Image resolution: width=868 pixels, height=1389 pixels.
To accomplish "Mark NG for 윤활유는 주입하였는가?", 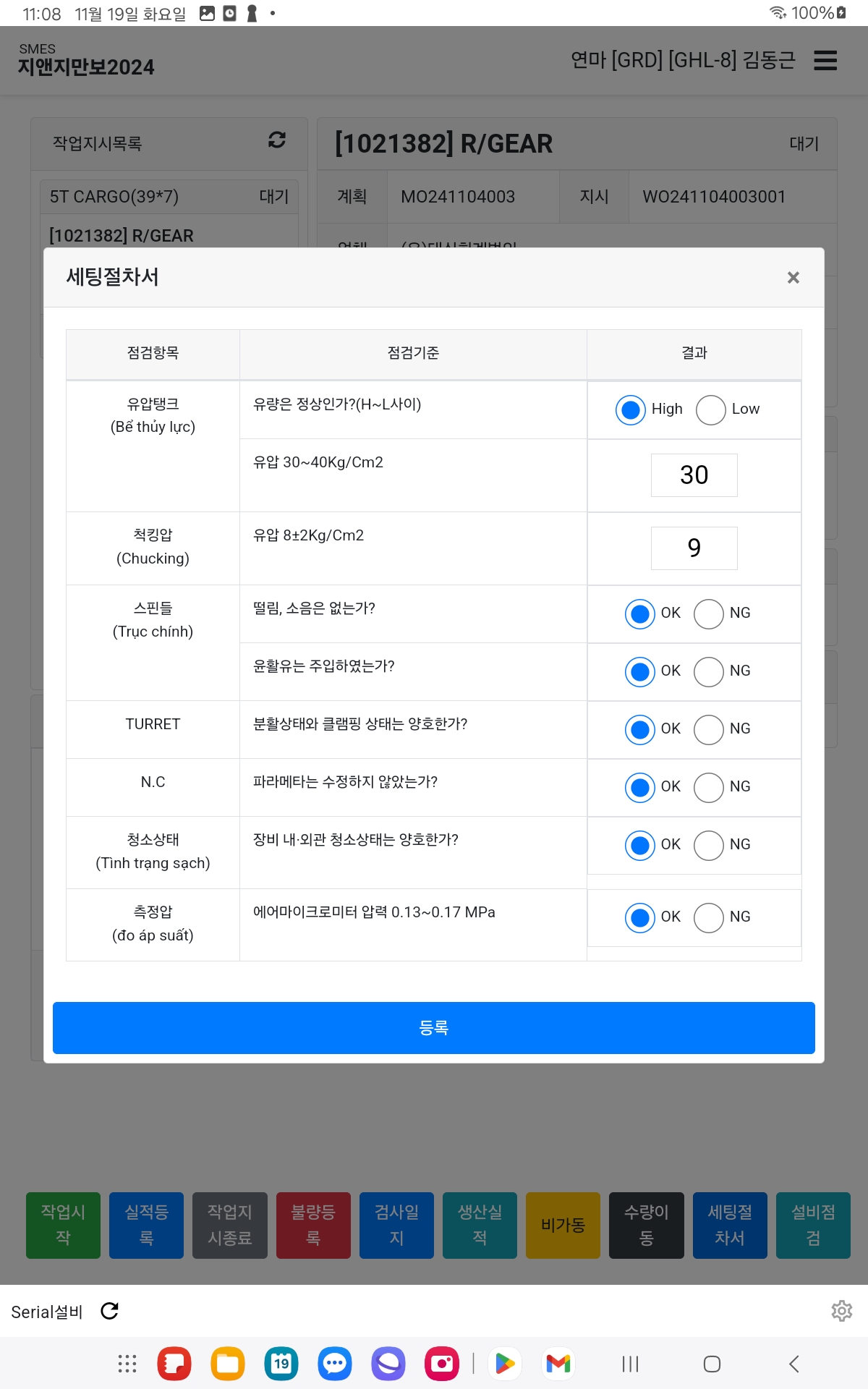I will (x=709, y=672).
